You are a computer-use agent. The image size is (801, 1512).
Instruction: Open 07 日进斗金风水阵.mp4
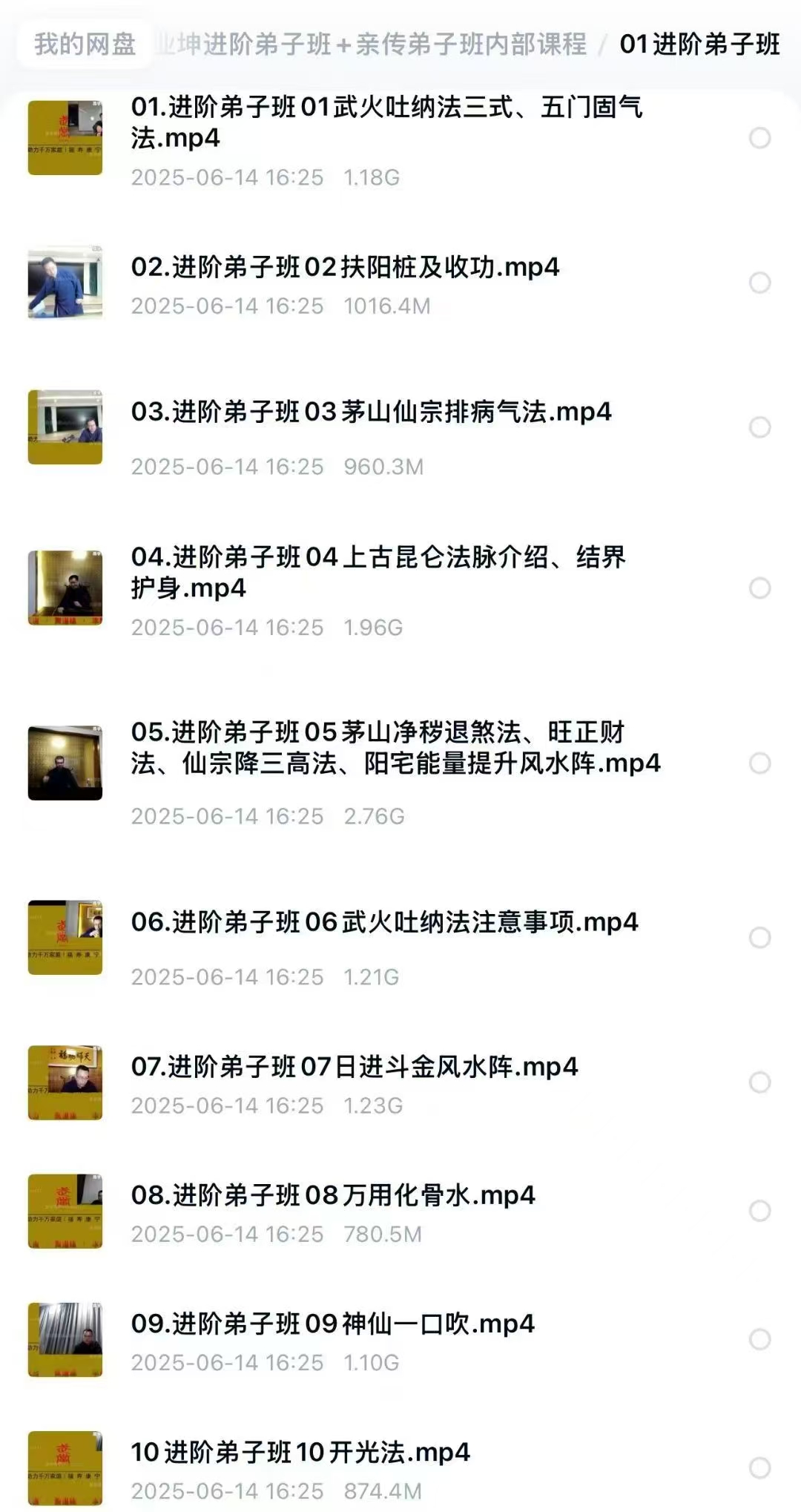click(x=355, y=1067)
